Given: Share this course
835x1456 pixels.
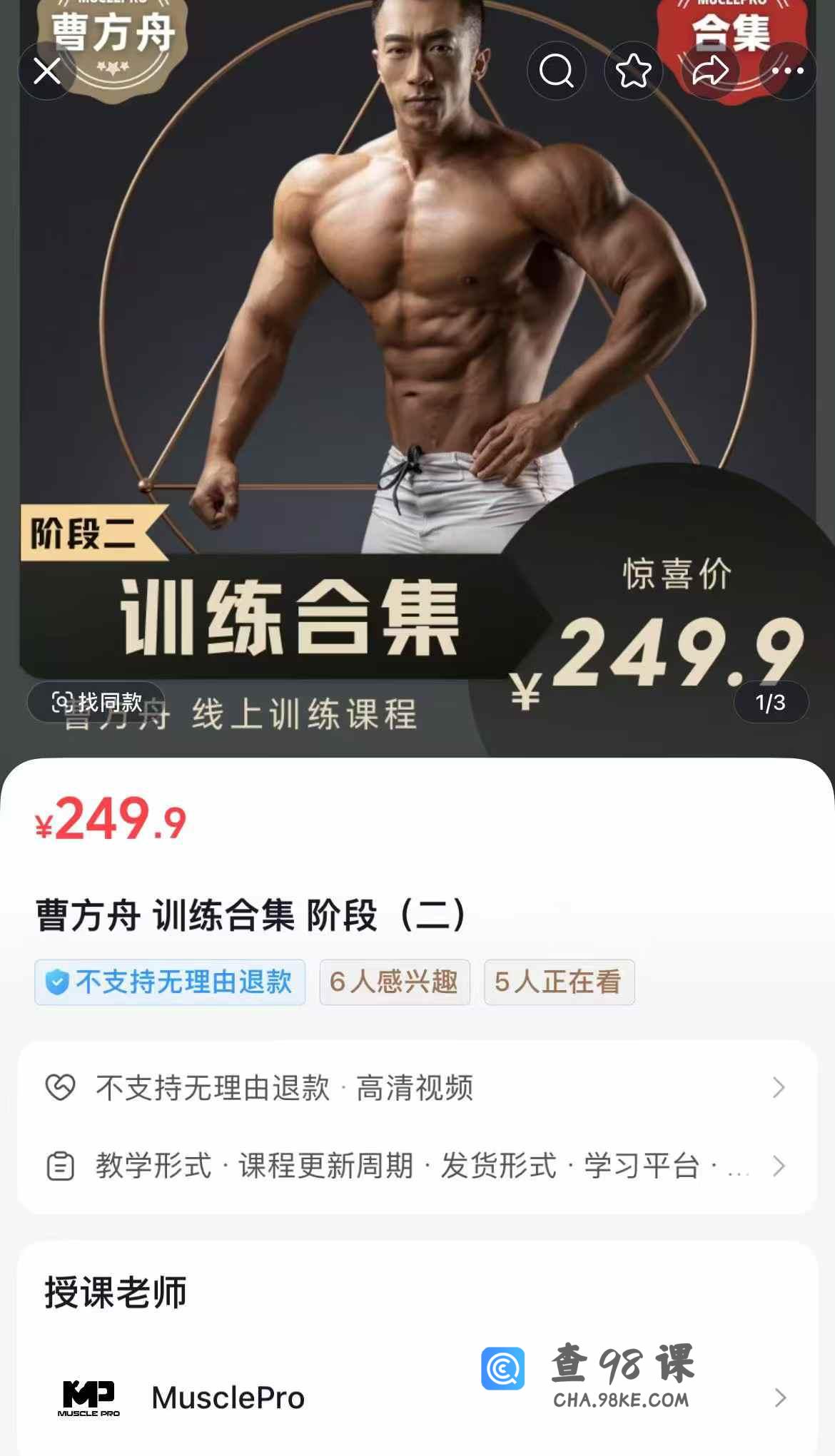Looking at the screenshot, I should (x=710, y=71).
